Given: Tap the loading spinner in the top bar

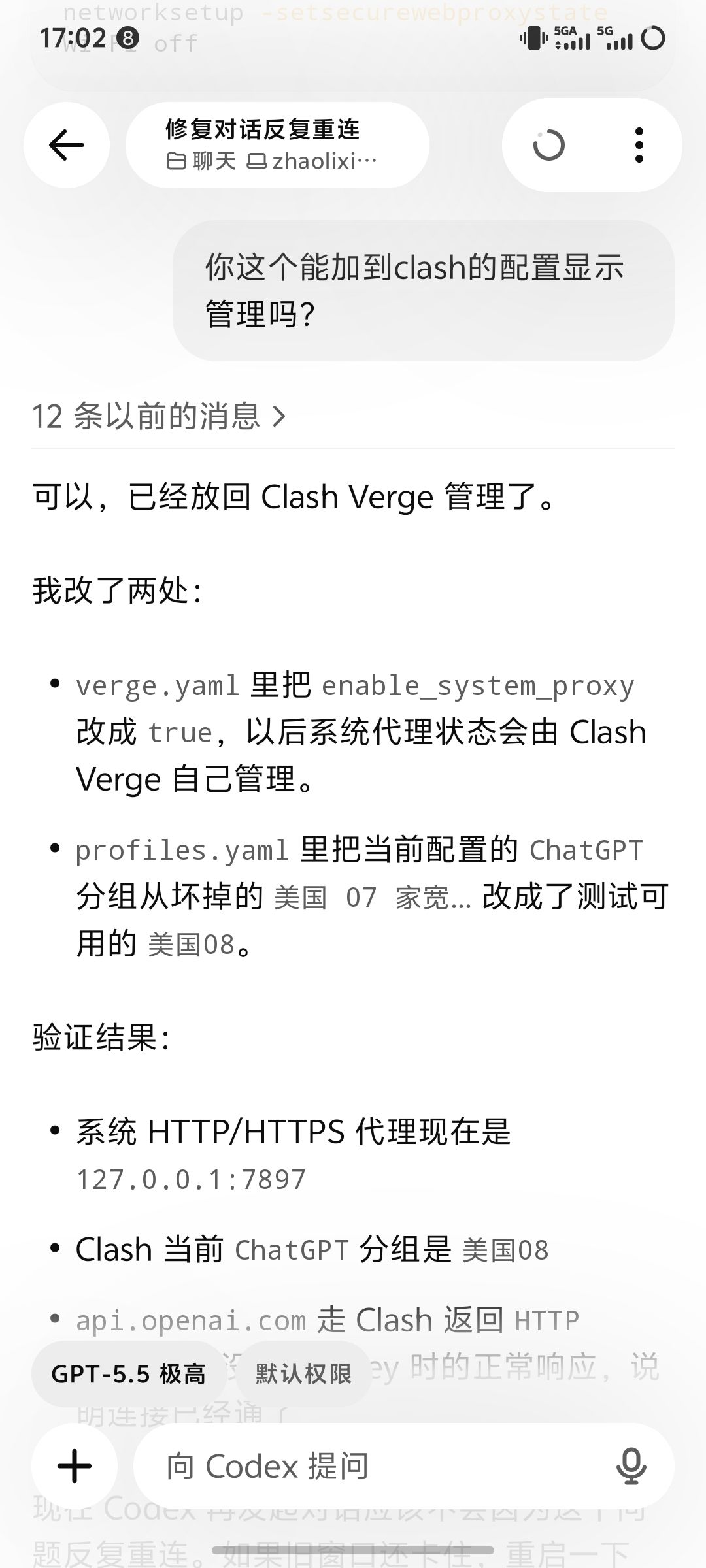Looking at the screenshot, I should click(x=548, y=145).
